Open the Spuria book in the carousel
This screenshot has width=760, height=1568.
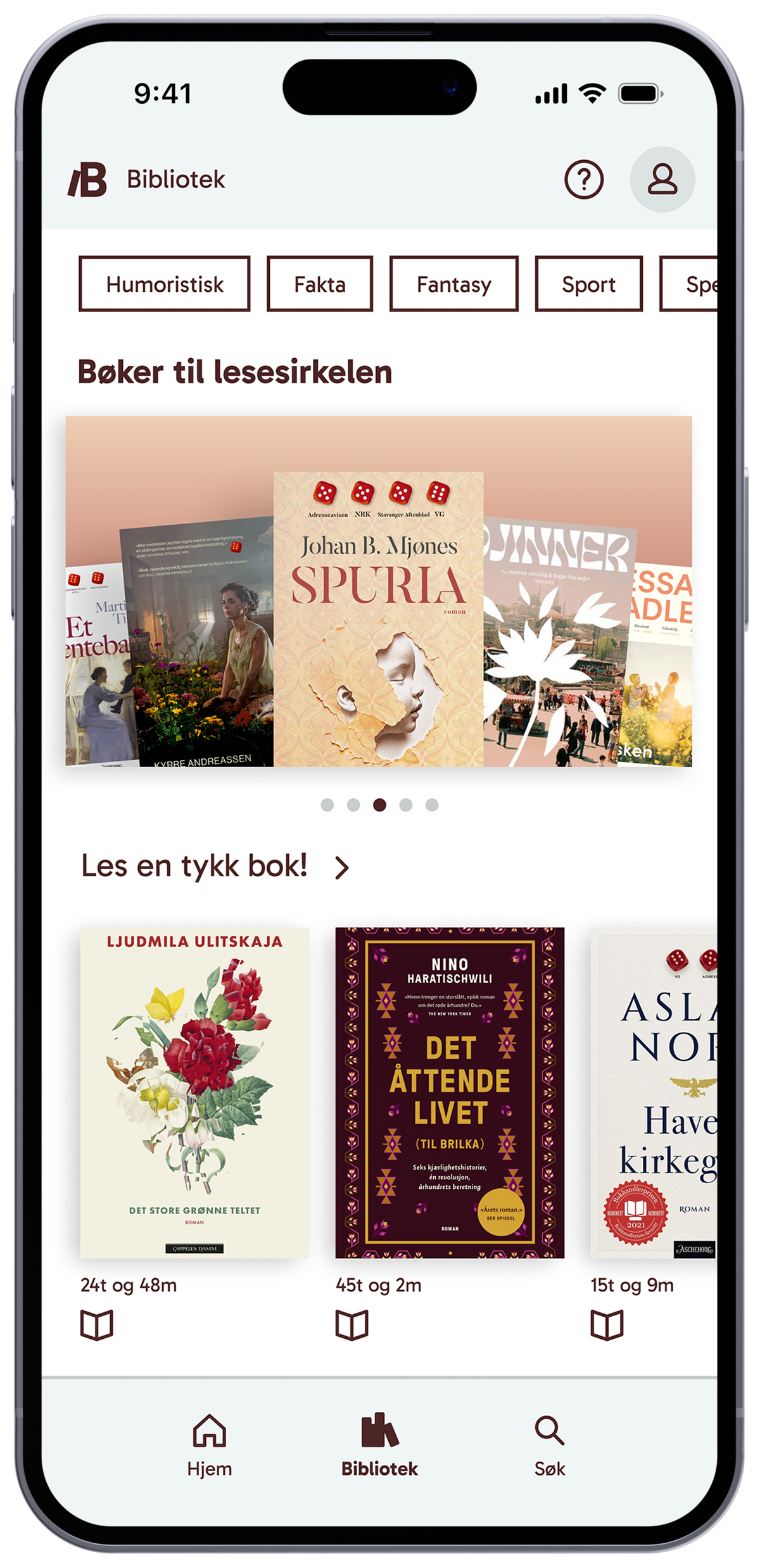pos(378,618)
